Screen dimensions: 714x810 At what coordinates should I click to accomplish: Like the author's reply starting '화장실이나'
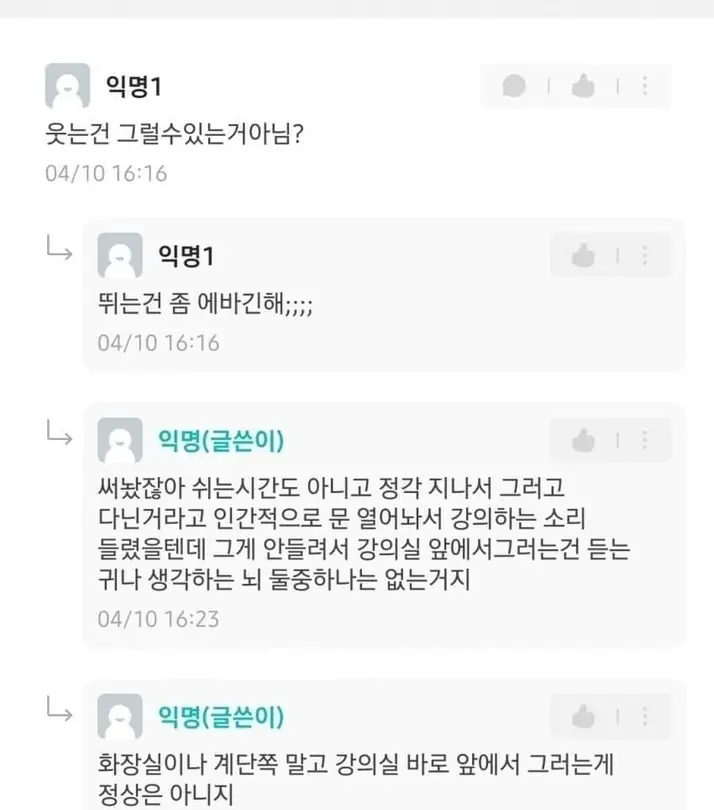(x=583, y=716)
